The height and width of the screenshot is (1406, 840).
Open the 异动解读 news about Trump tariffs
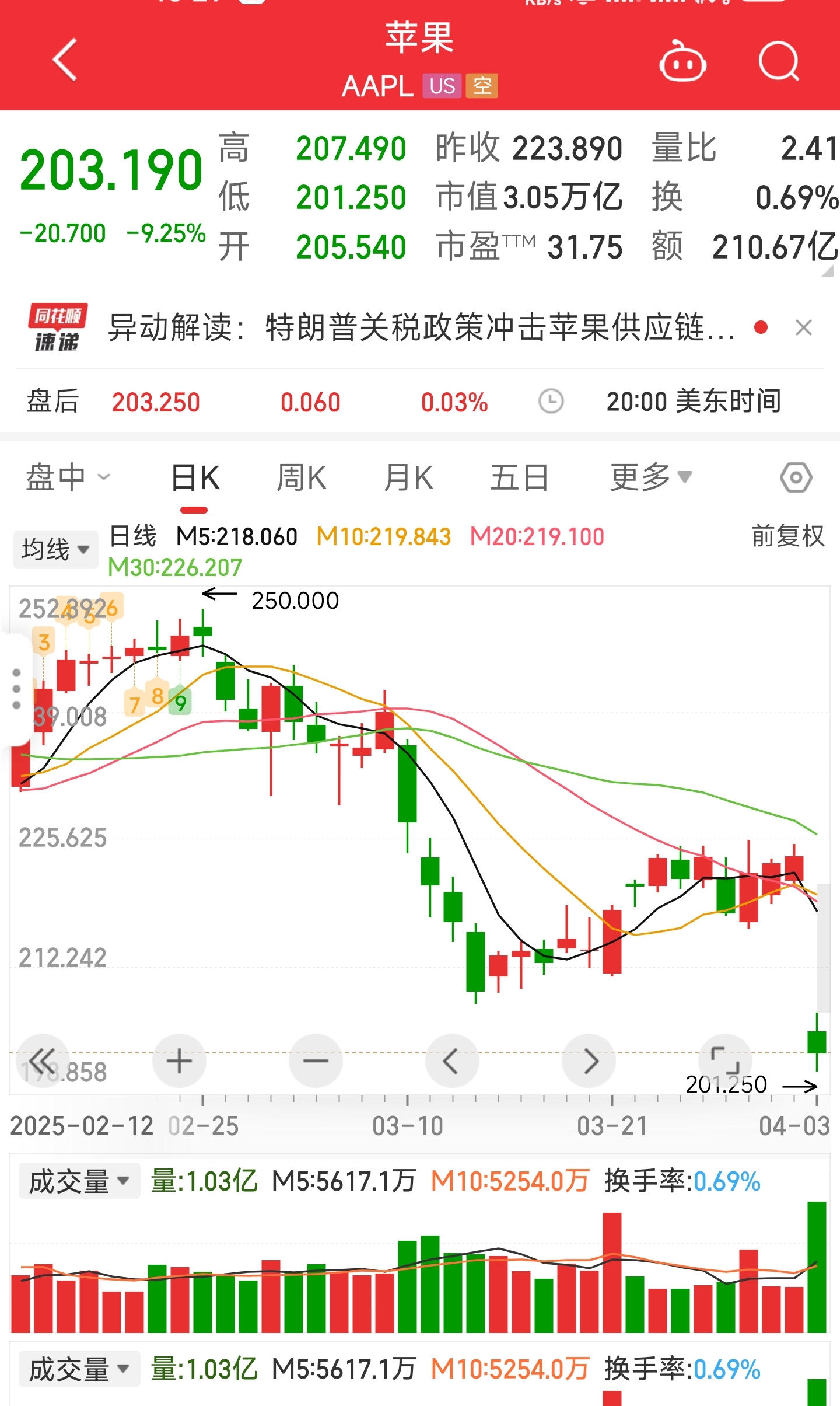[x=420, y=327]
